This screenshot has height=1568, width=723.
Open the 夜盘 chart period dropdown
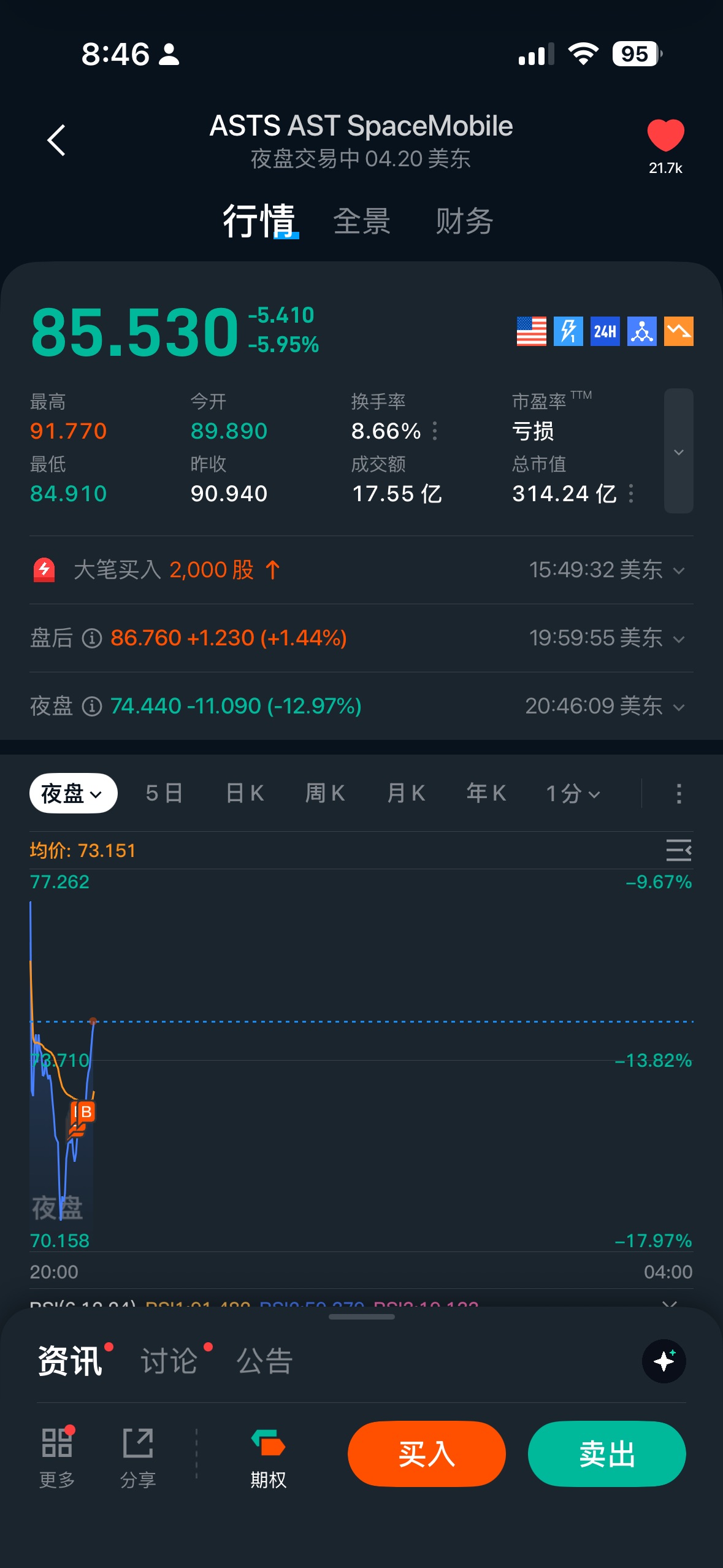[x=73, y=793]
